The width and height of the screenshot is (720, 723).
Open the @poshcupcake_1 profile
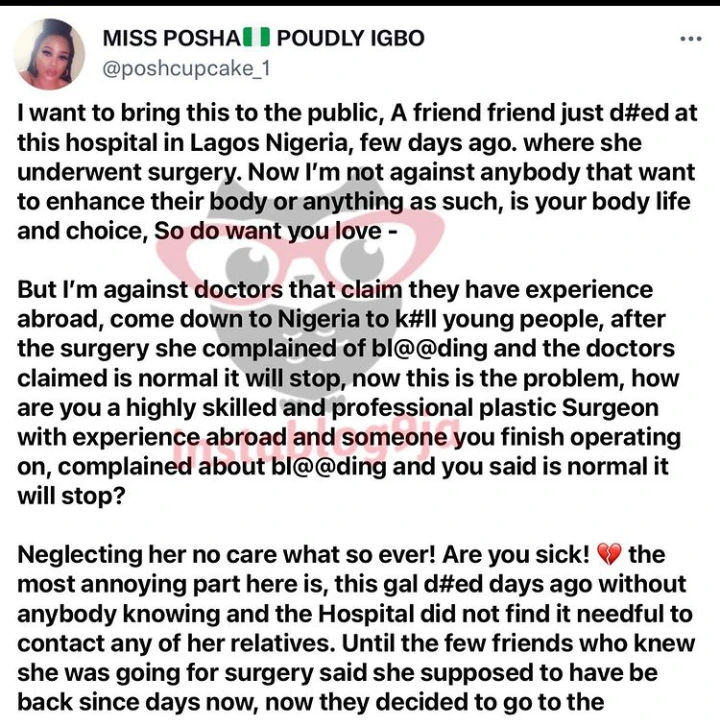[x=187, y=70]
